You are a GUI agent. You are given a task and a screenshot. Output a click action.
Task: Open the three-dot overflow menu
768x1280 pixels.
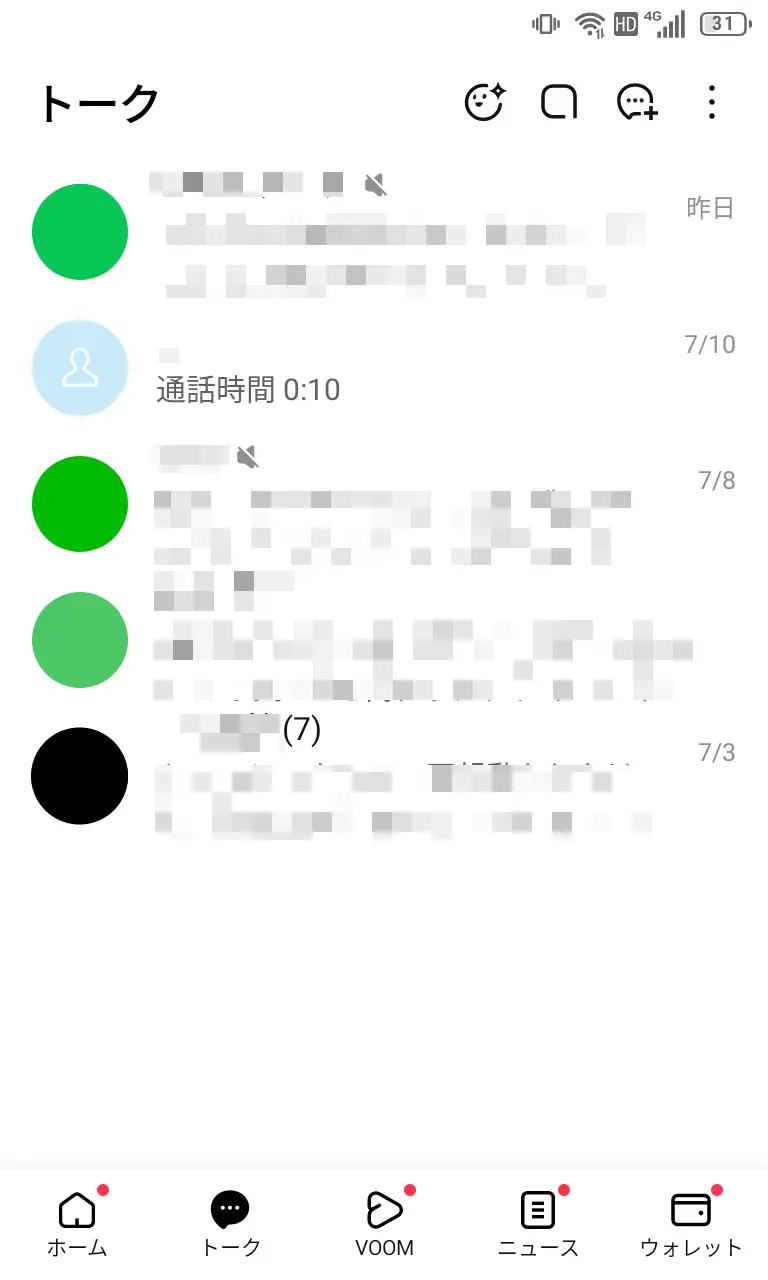coord(711,102)
